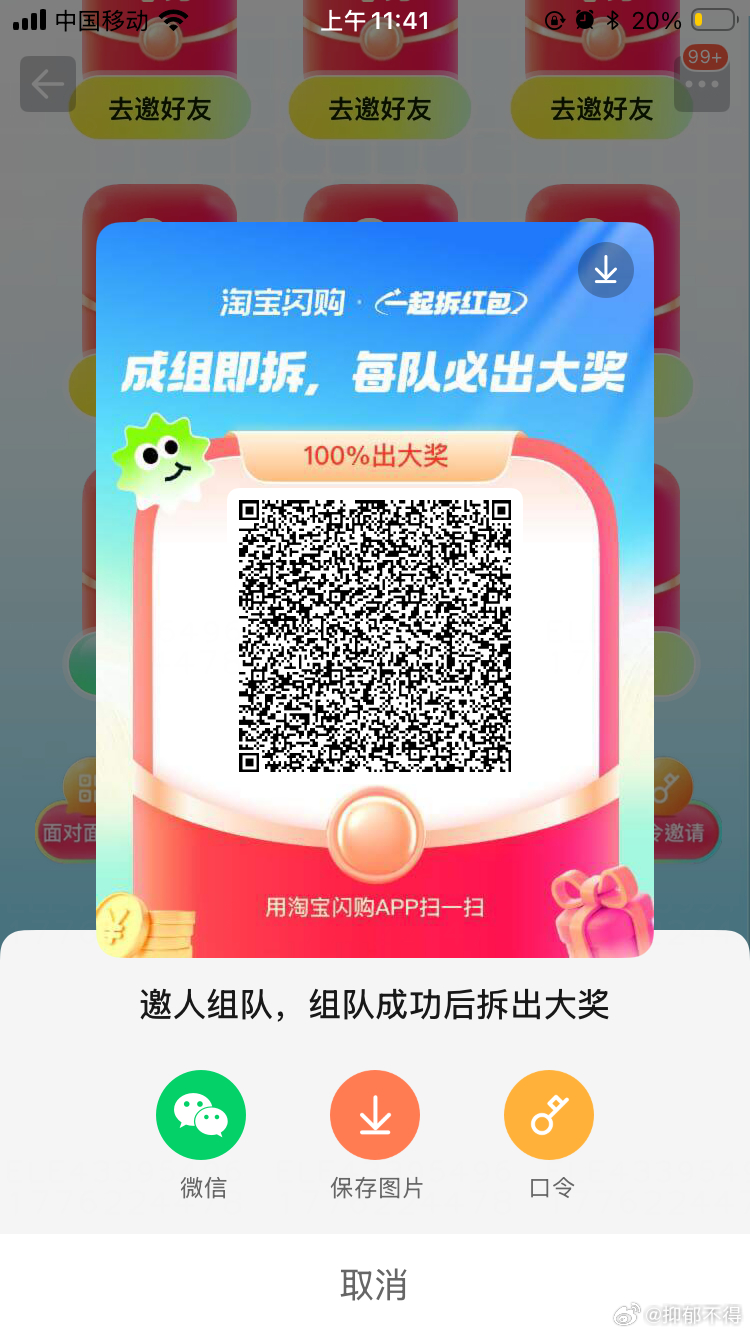Share the invite via 微信
Viewport: 750px width, 1334px height.
click(x=201, y=1115)
